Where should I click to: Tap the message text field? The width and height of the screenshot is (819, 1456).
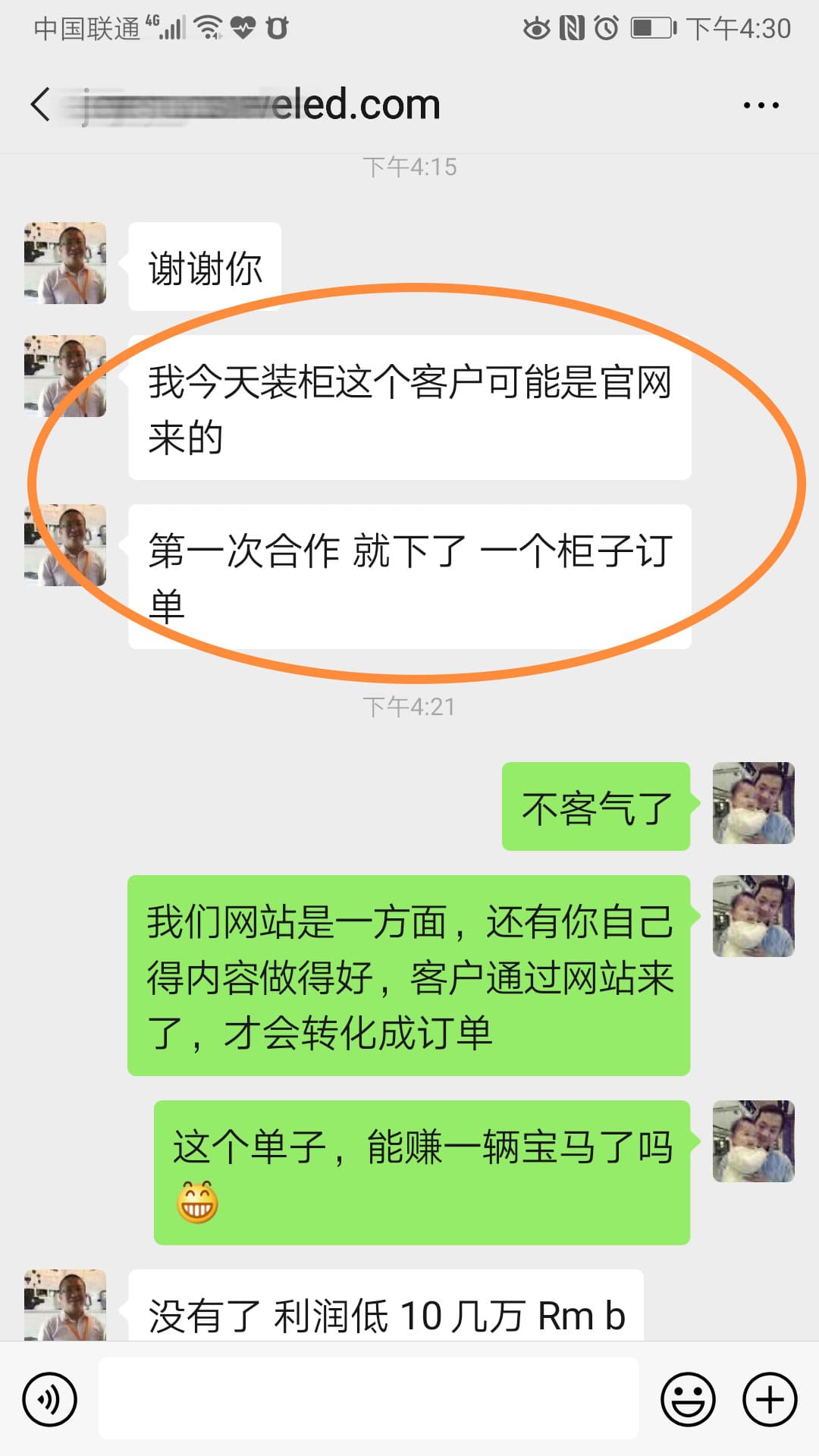click(369, 1398)
